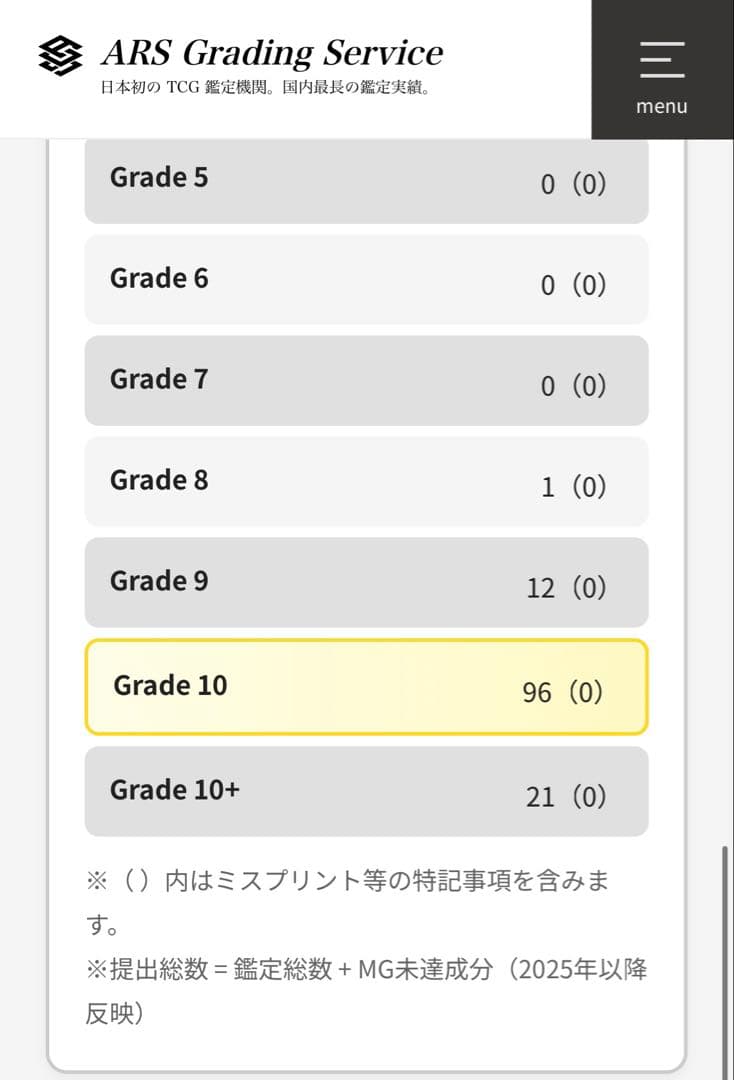Click the count shown for Grade 8
Image resolution: width=734 pixels, height=1080 pixels.
click(574, 486)
